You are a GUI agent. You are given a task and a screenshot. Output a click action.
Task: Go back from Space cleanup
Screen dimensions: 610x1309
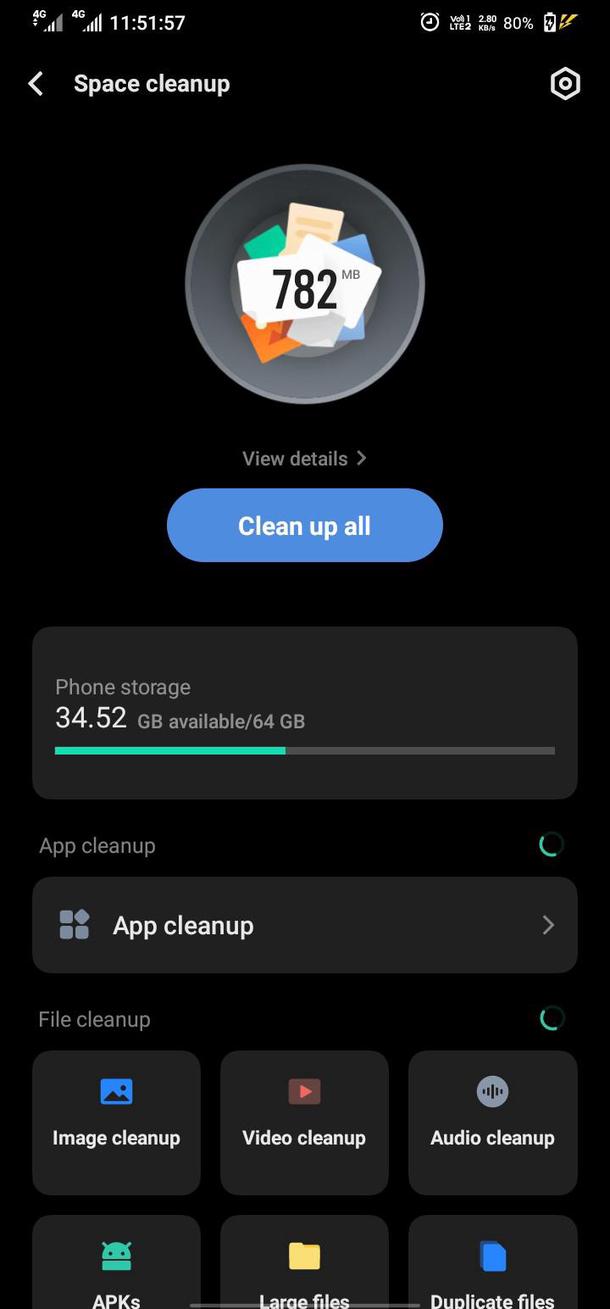[36, 84]
